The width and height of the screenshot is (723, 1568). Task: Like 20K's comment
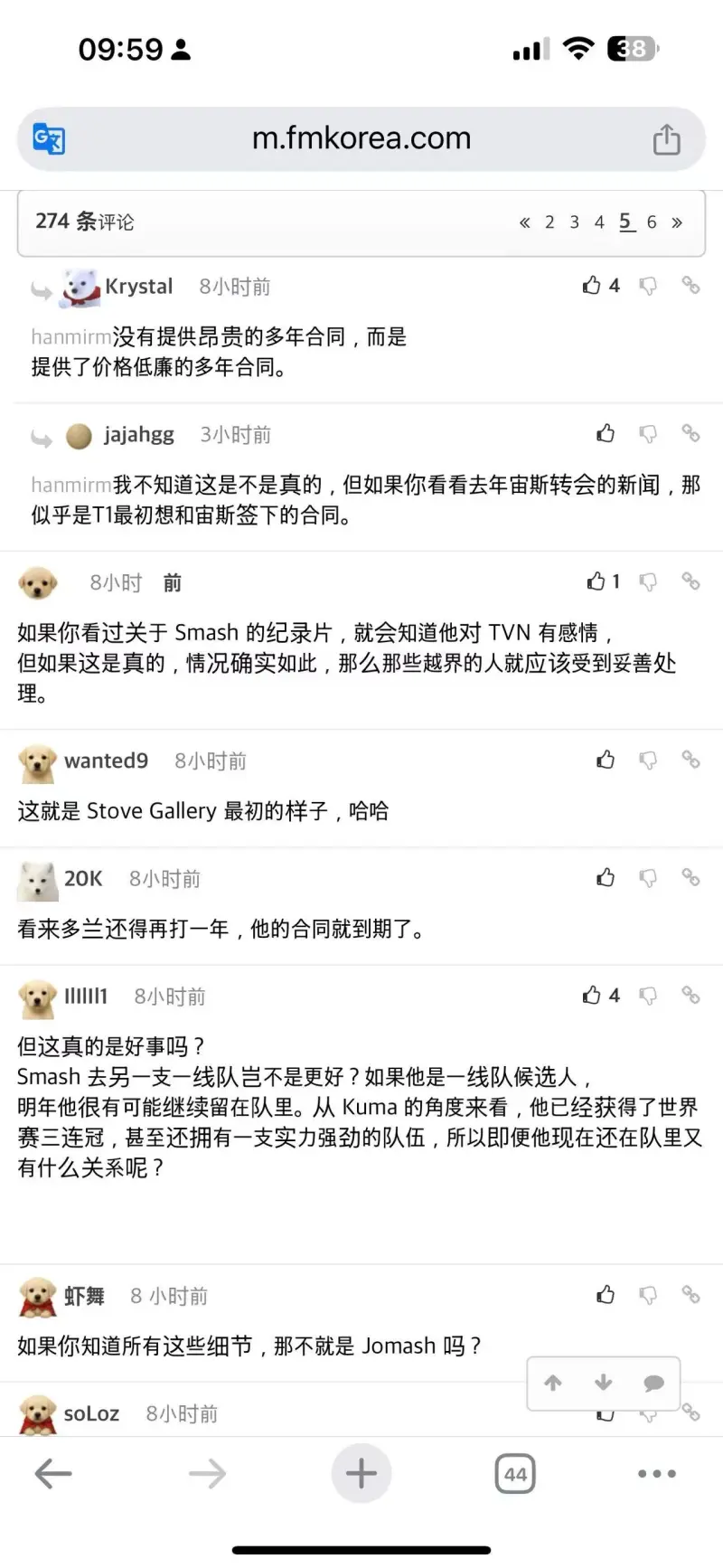606,877
